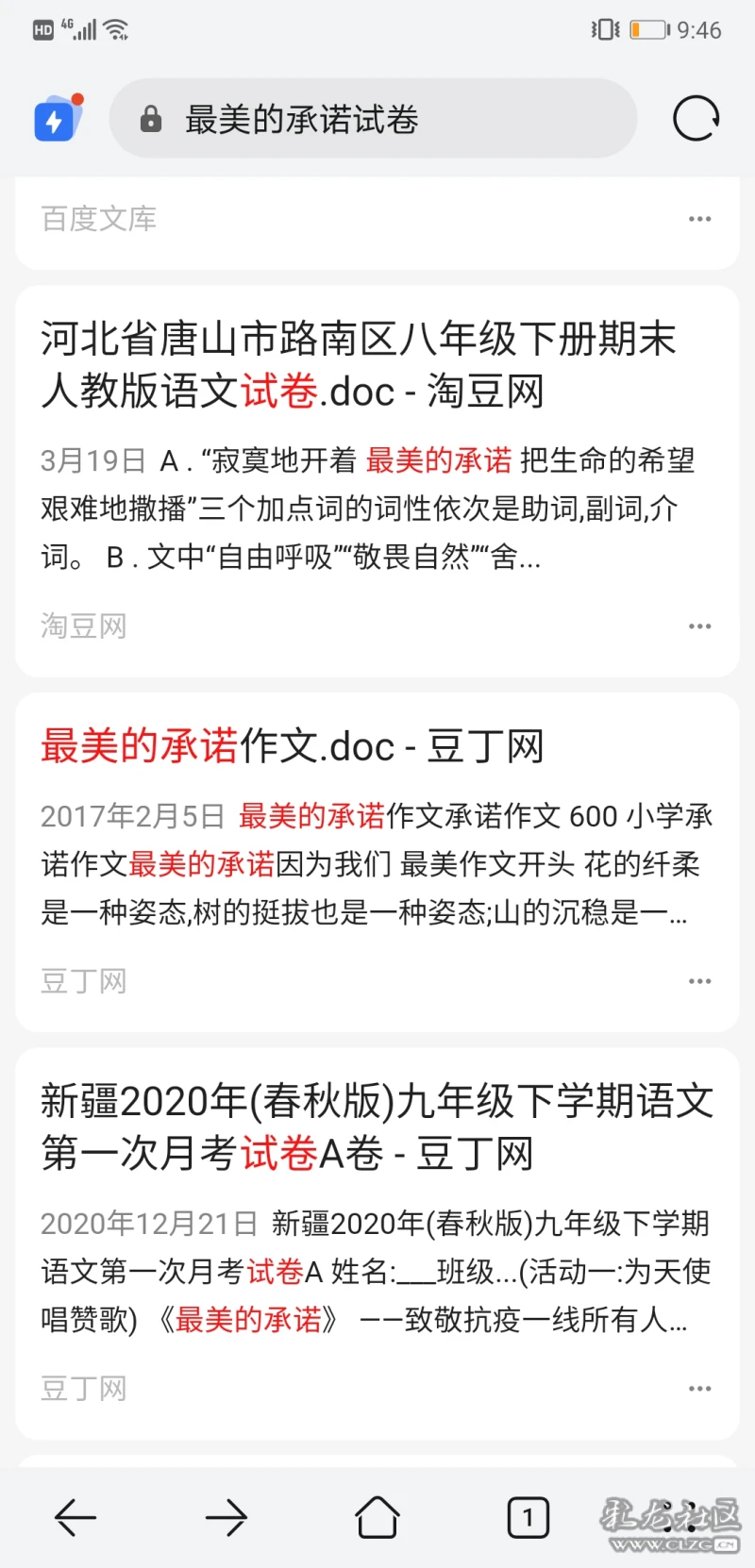Open more options beside 百度文库
Image resolution: width=755 pixels, height=1568 pixels.
point(700,219)
